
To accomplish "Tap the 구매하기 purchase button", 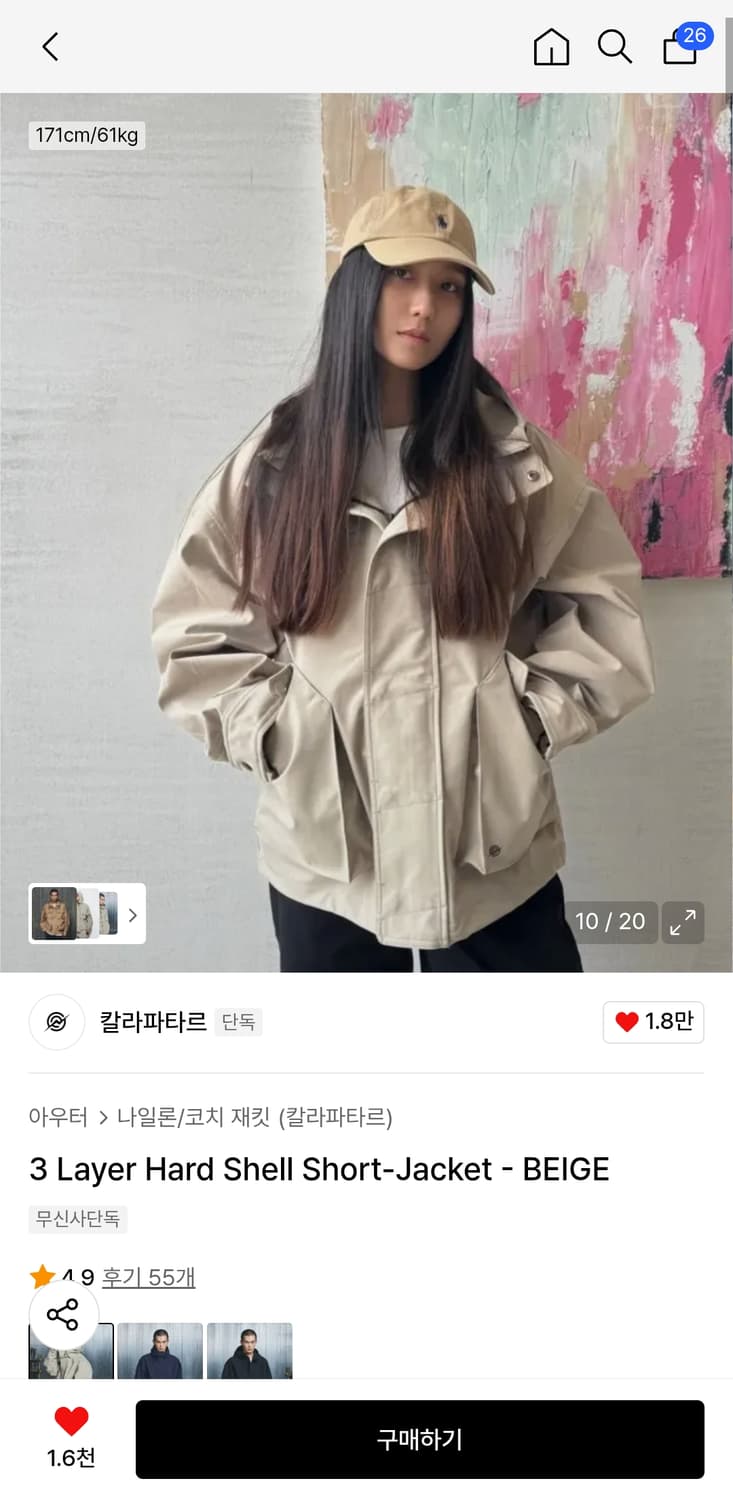I will click(x=420, y=1439).
